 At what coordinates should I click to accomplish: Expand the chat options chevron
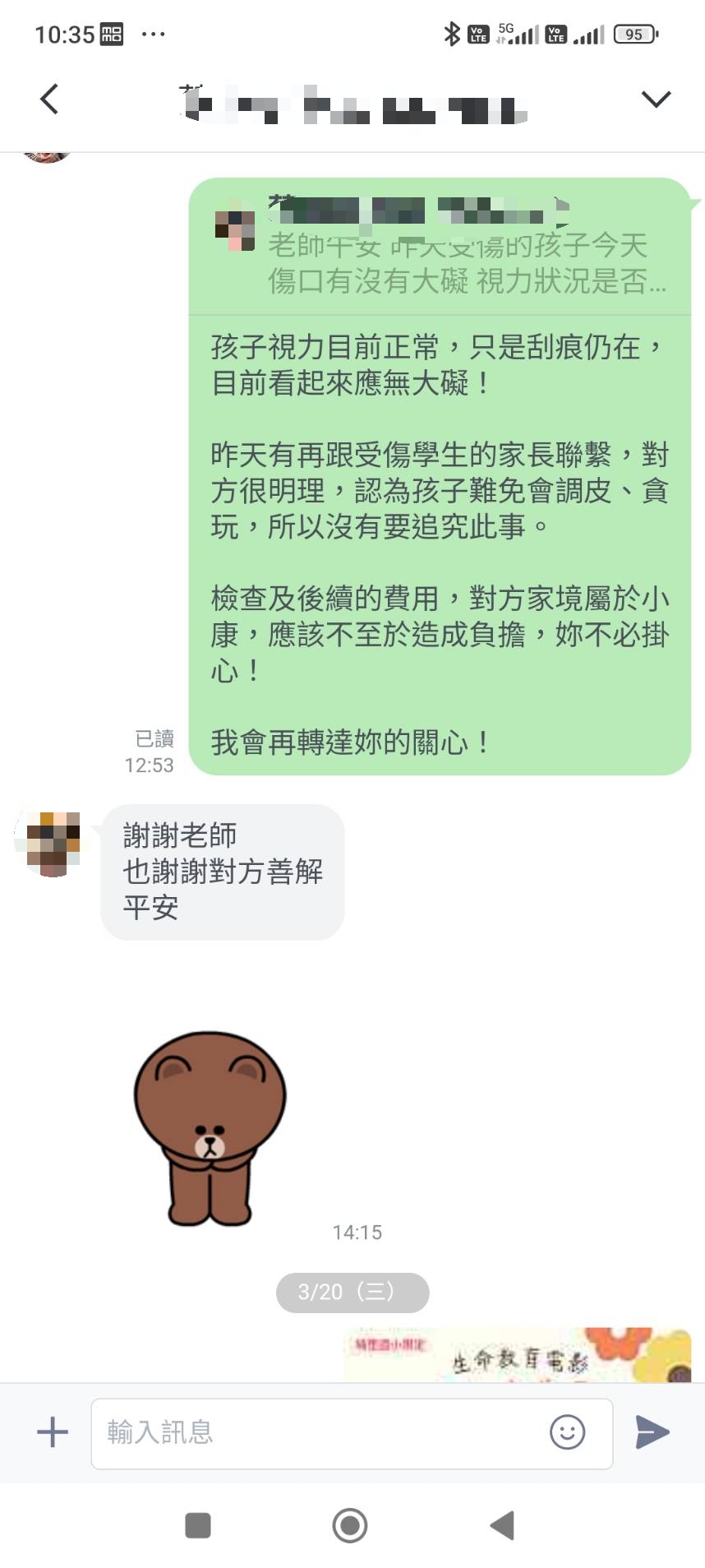[656, 99]
